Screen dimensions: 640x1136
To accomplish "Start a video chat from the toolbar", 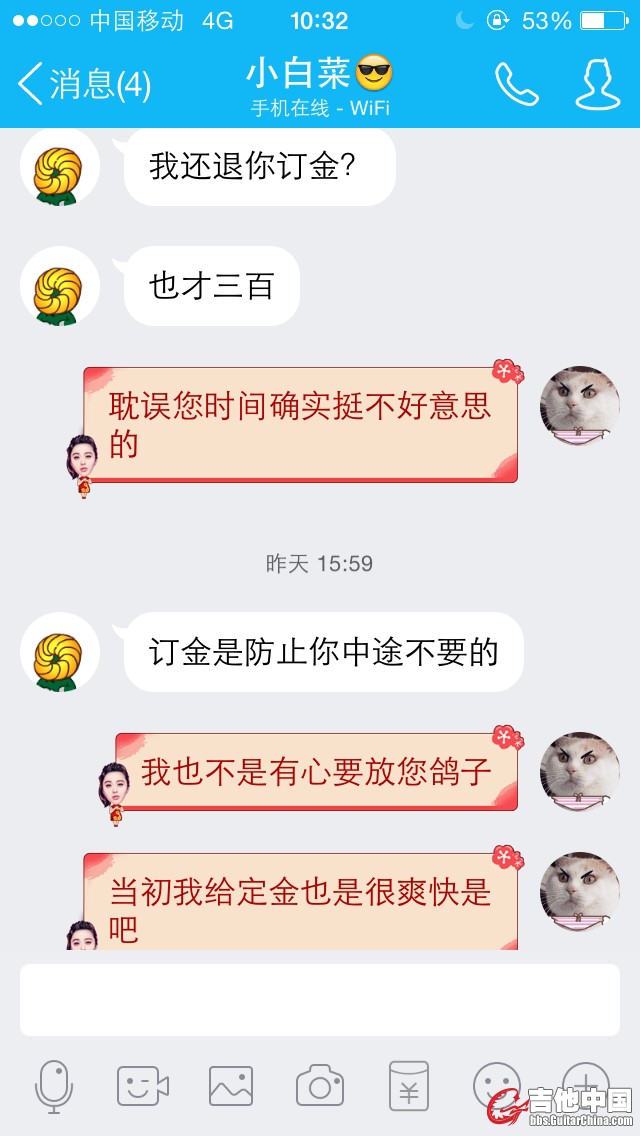I will (142, 1086).
